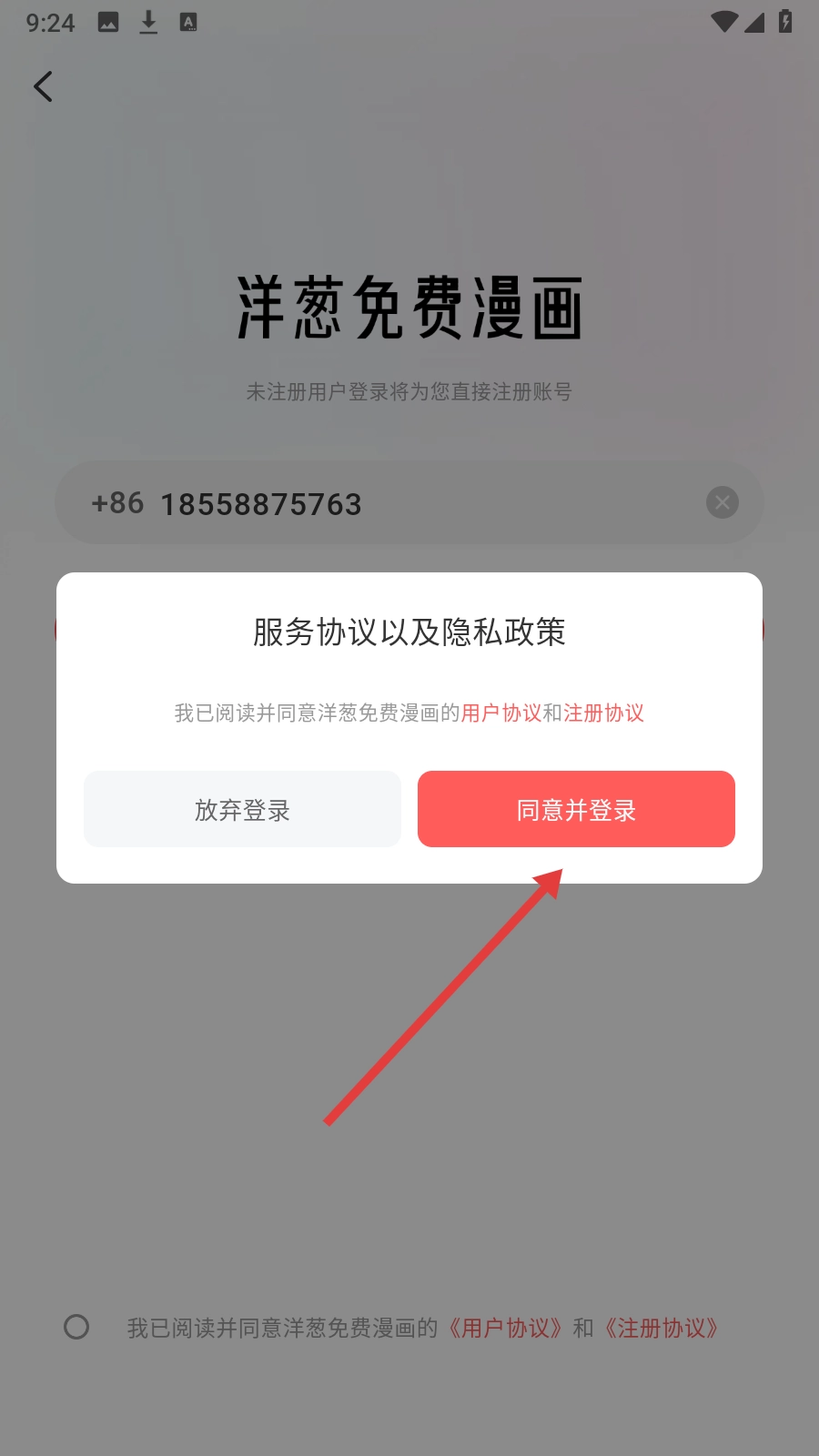Tap 同意并登录 to agree and log in

coord(576,809)
